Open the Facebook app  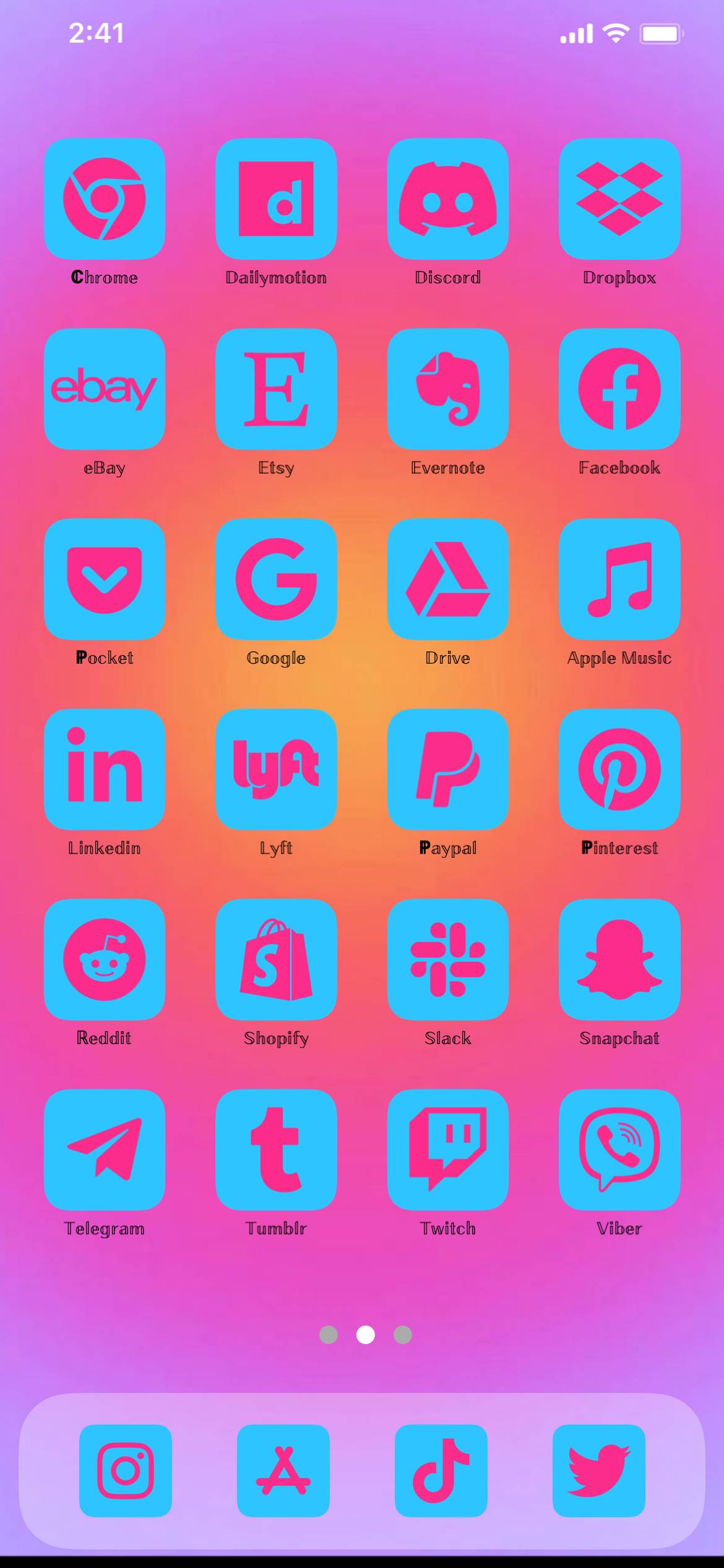tap(619, 388)
